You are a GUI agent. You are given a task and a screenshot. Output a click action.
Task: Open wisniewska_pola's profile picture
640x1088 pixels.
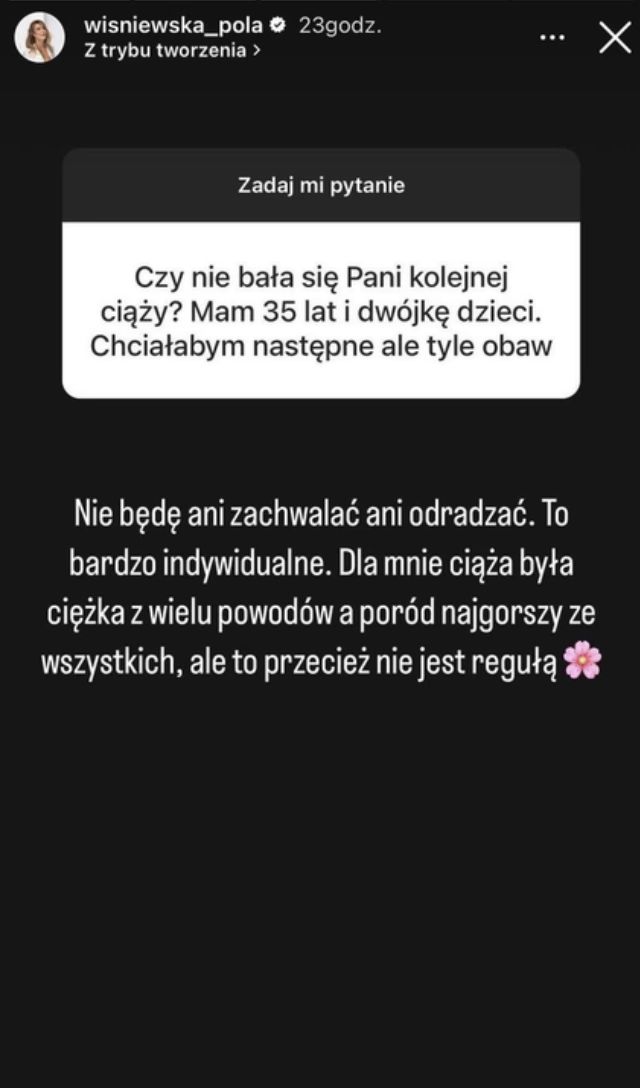click(40, 38)
